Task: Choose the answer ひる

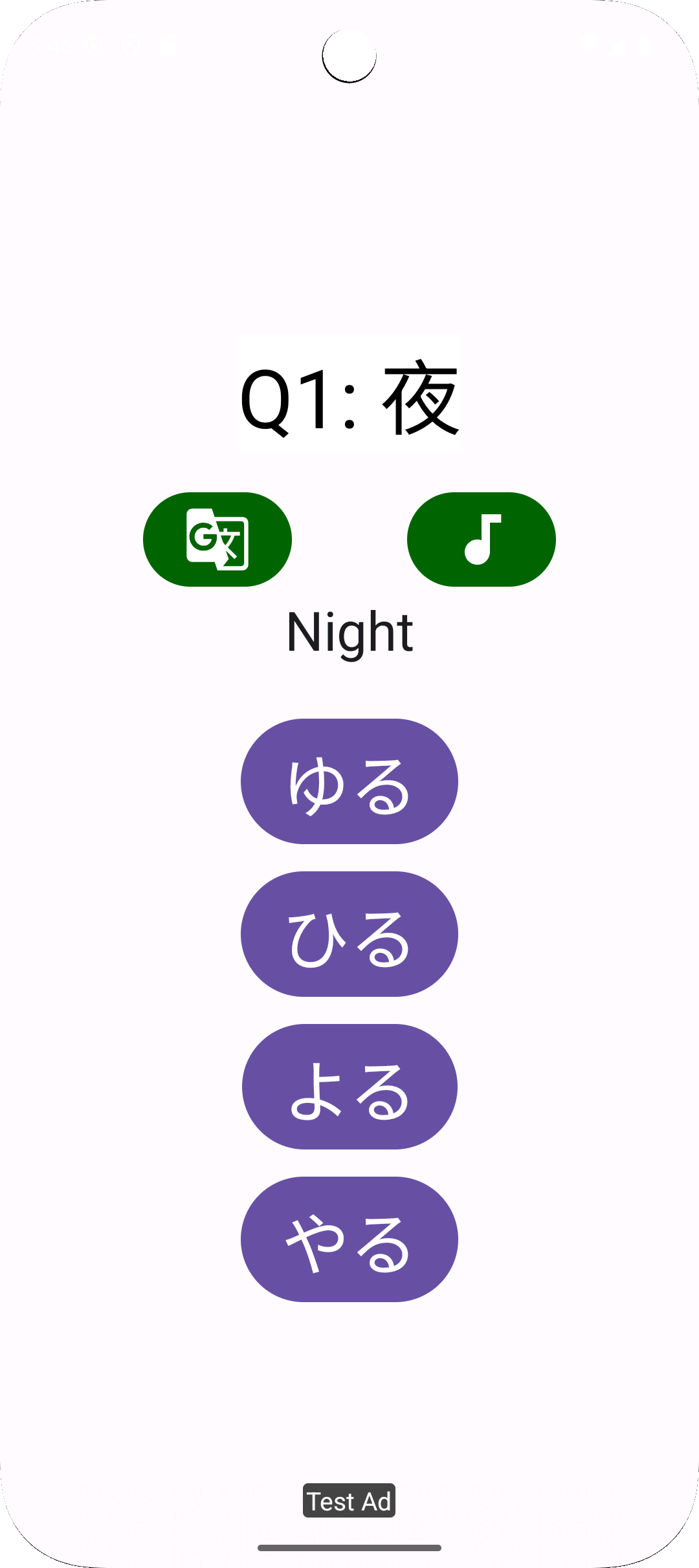Action: (349, 934)
